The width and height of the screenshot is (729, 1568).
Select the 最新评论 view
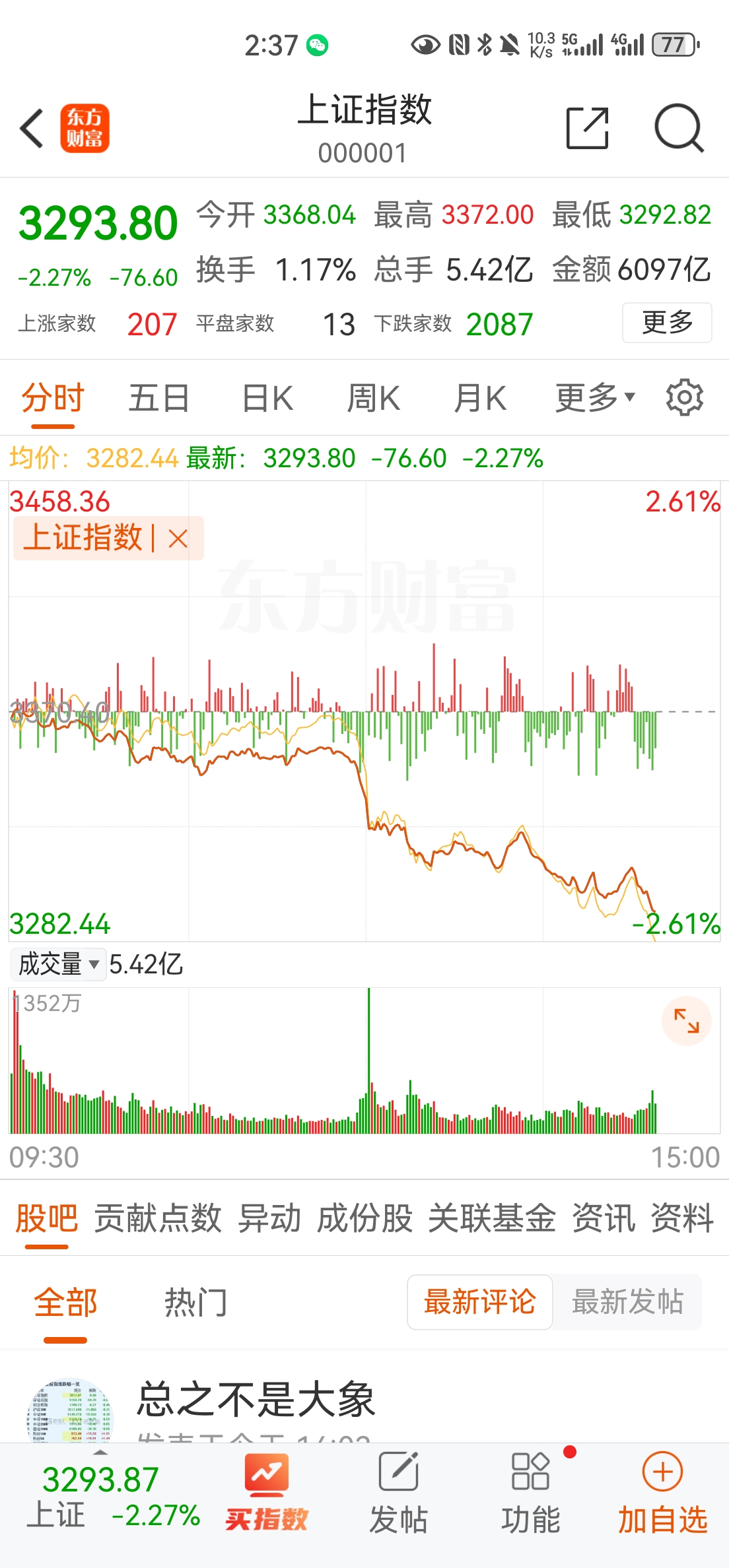click(479, 1301)
